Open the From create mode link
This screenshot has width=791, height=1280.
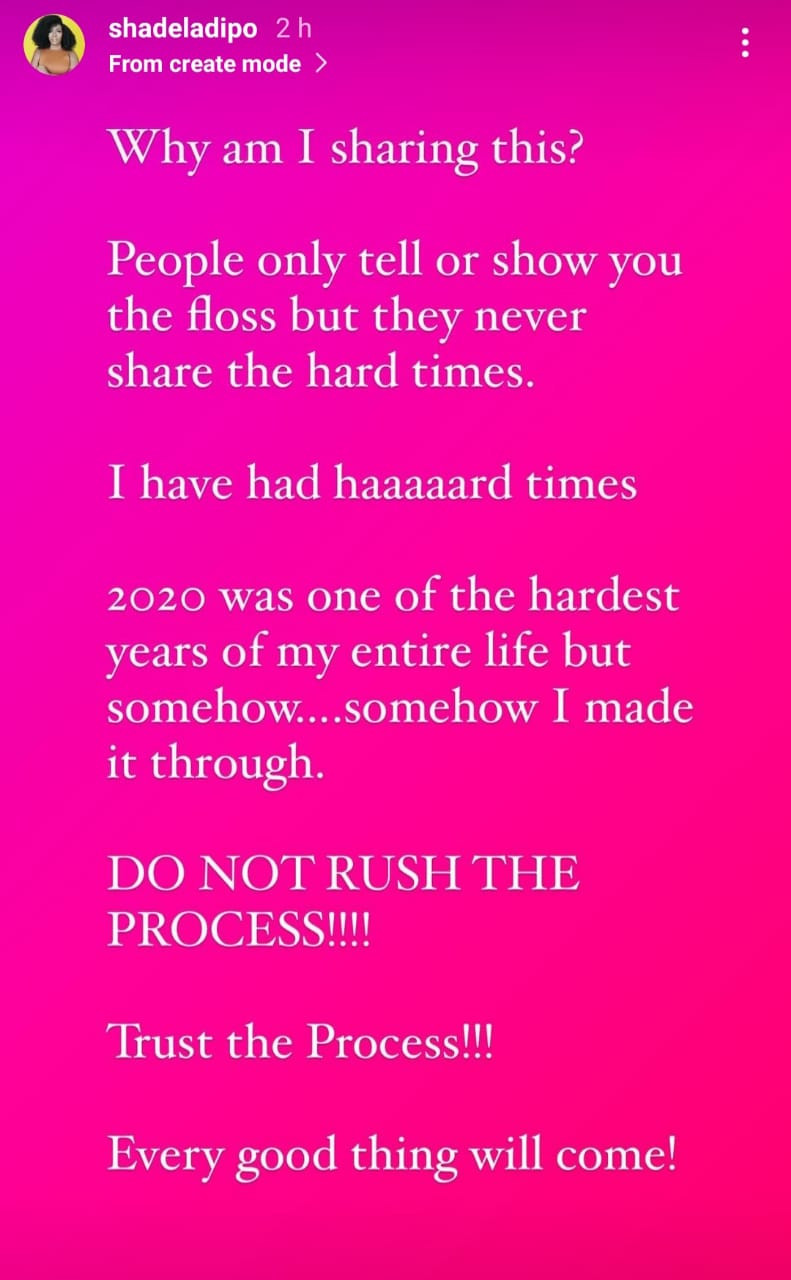tap(217, 64)
